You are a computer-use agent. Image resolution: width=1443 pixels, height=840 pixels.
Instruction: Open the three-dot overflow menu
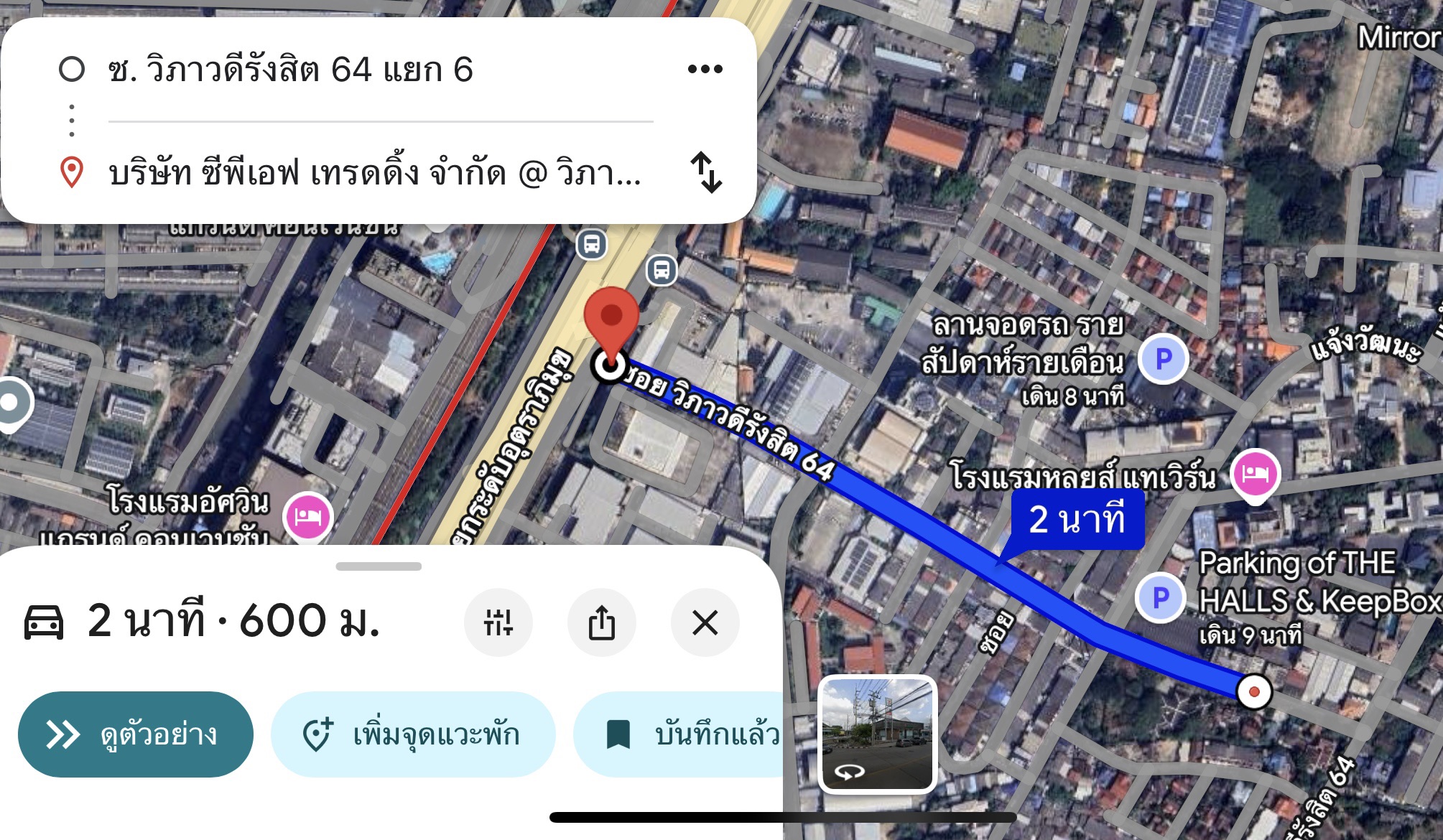coord(705,69)
